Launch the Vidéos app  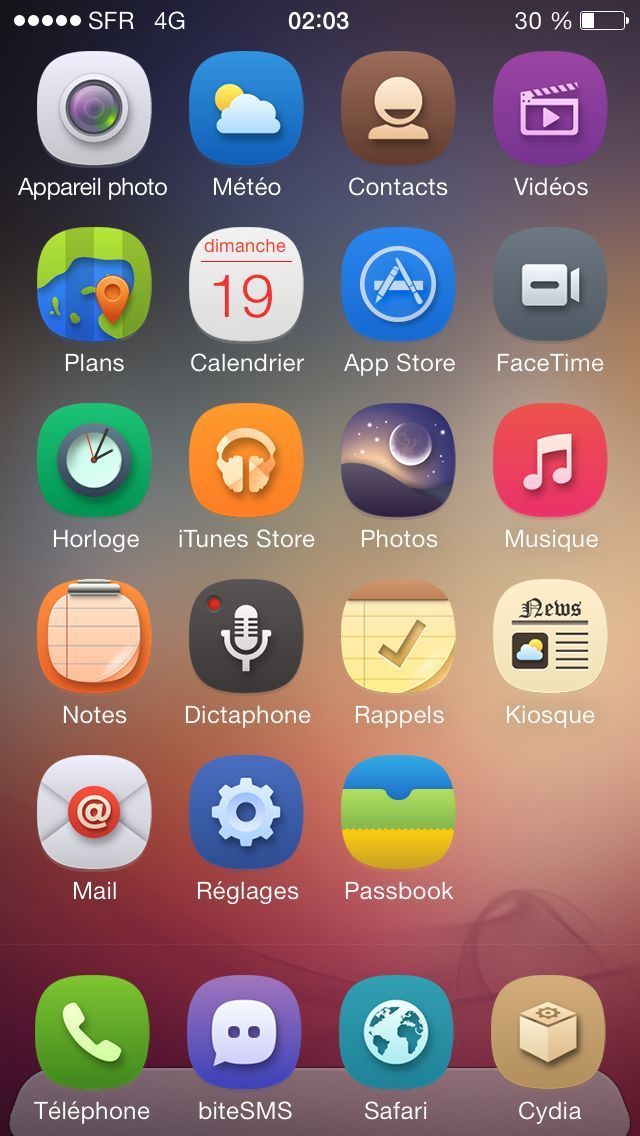click(x=550, y=109)
